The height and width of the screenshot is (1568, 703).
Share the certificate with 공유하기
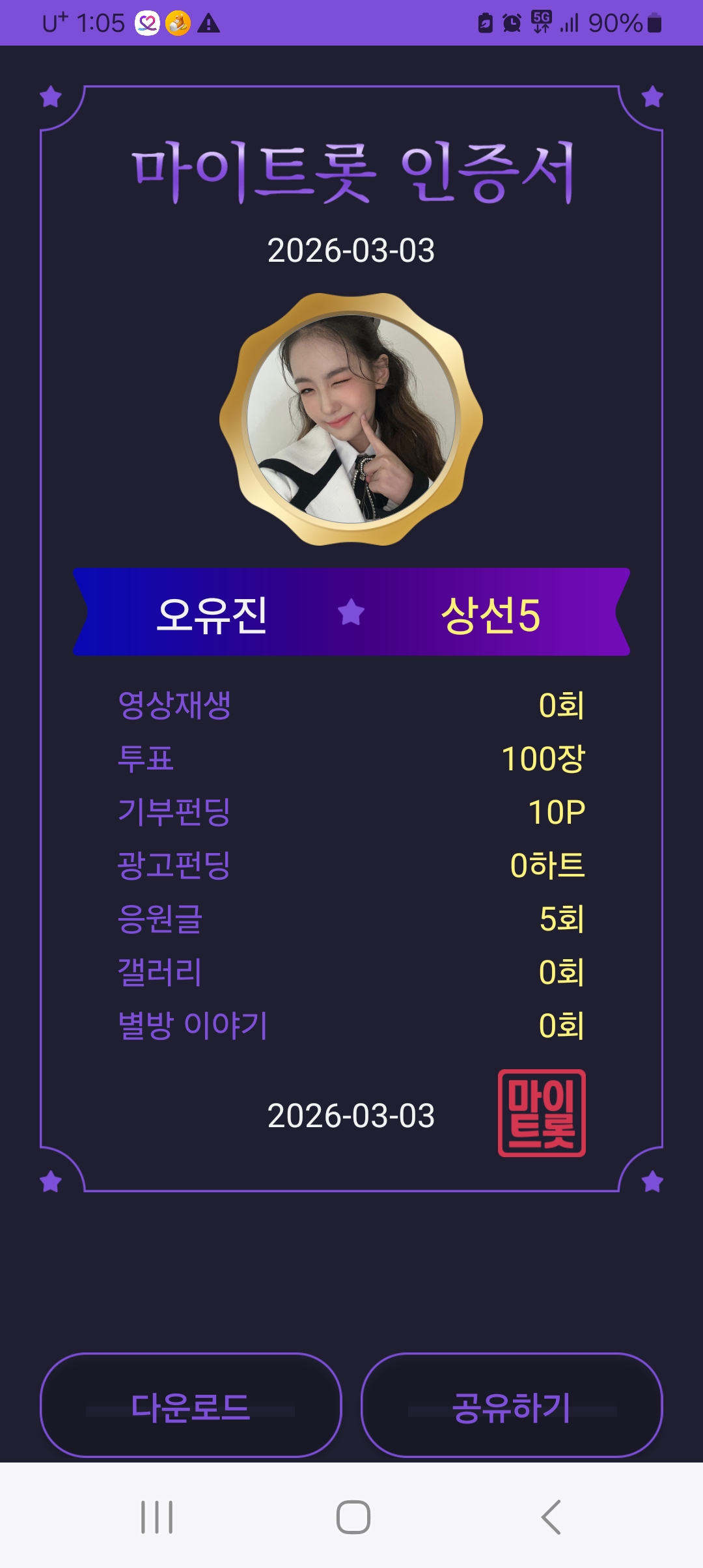tap(512, 1405)
